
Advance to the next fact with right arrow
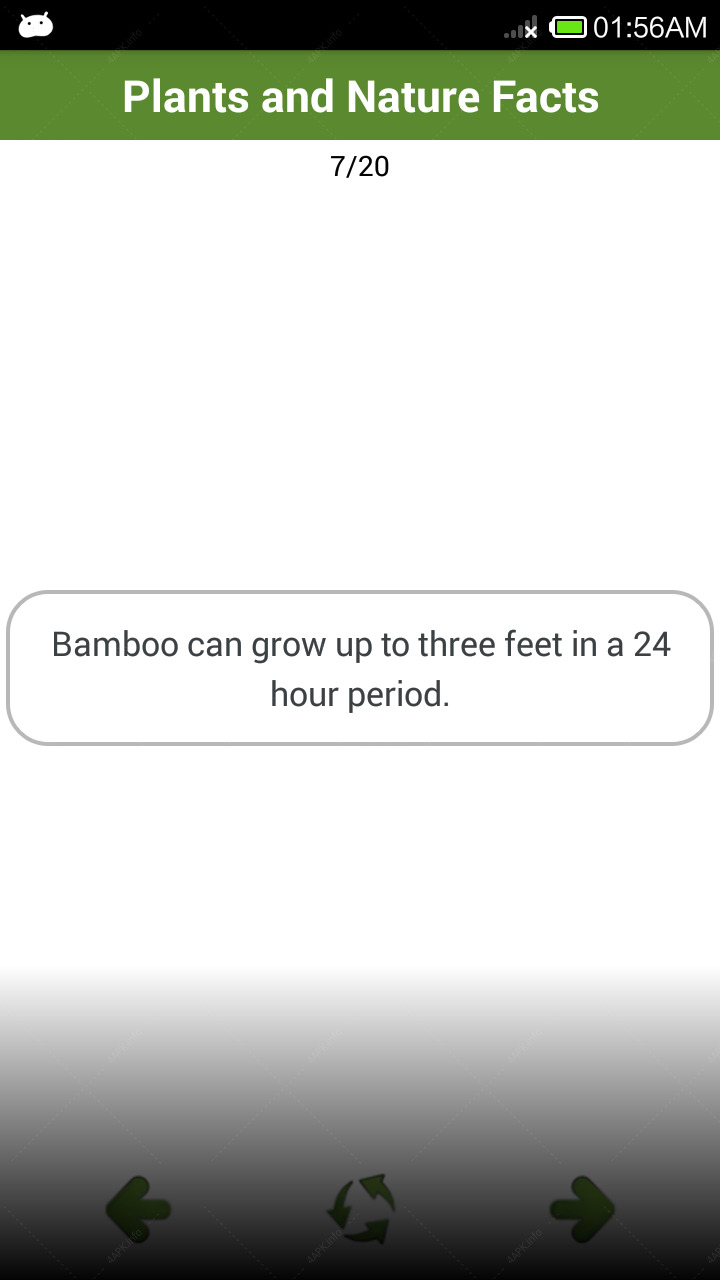(x=582, y=1210)
